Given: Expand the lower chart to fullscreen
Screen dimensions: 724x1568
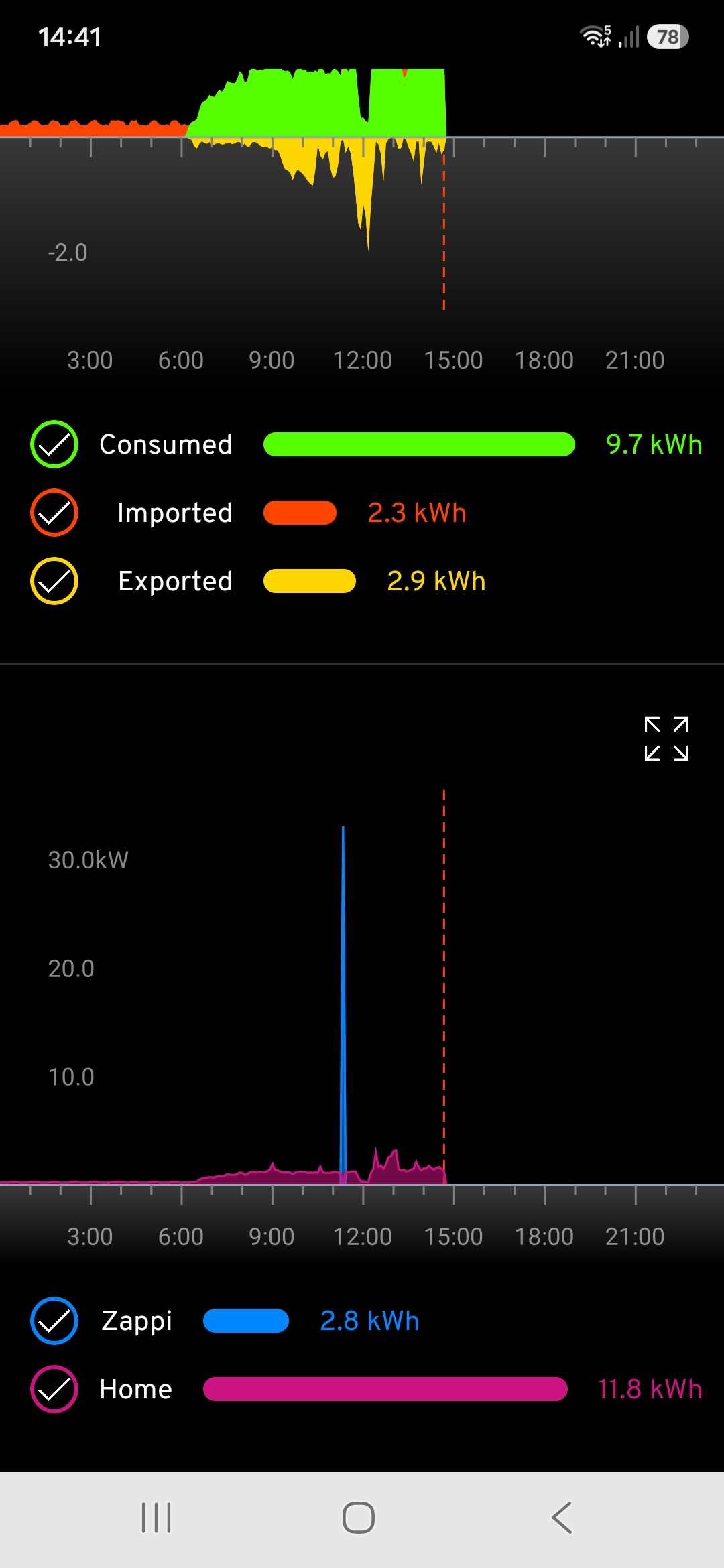Looking at the screenshot, I should [666, 738].
